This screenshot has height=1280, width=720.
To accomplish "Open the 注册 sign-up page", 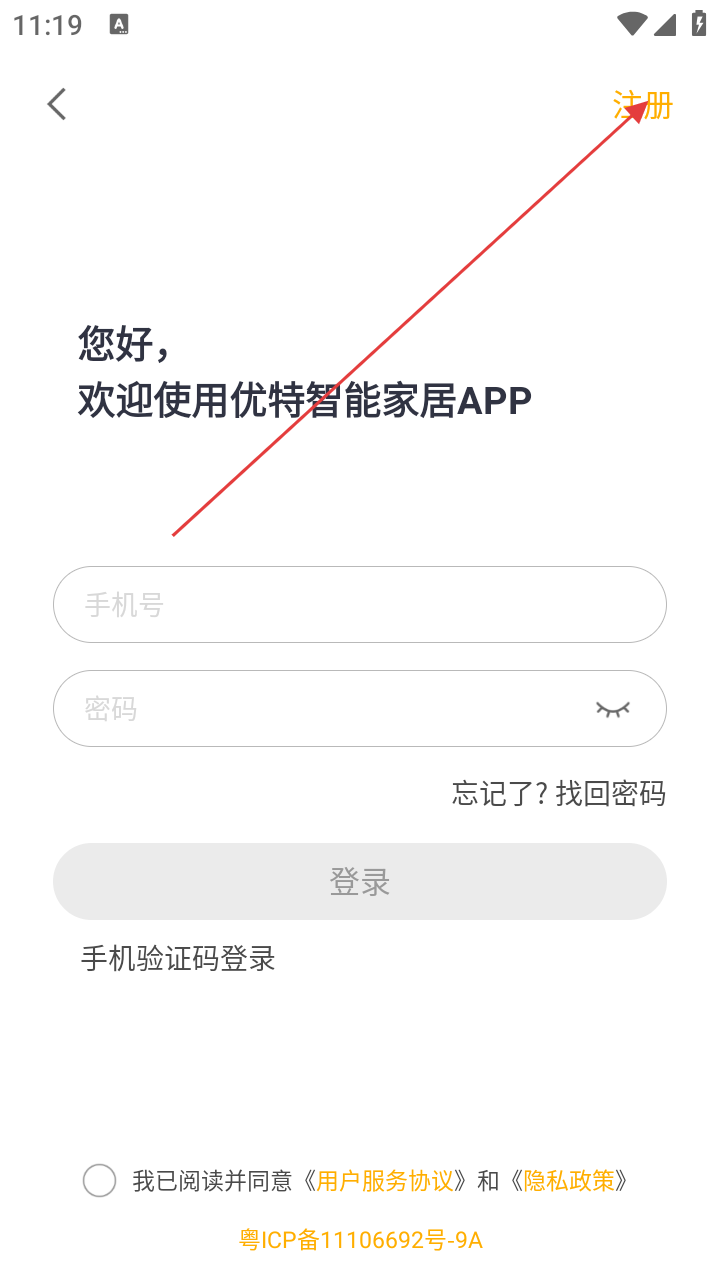I will [x=643, y=105].
